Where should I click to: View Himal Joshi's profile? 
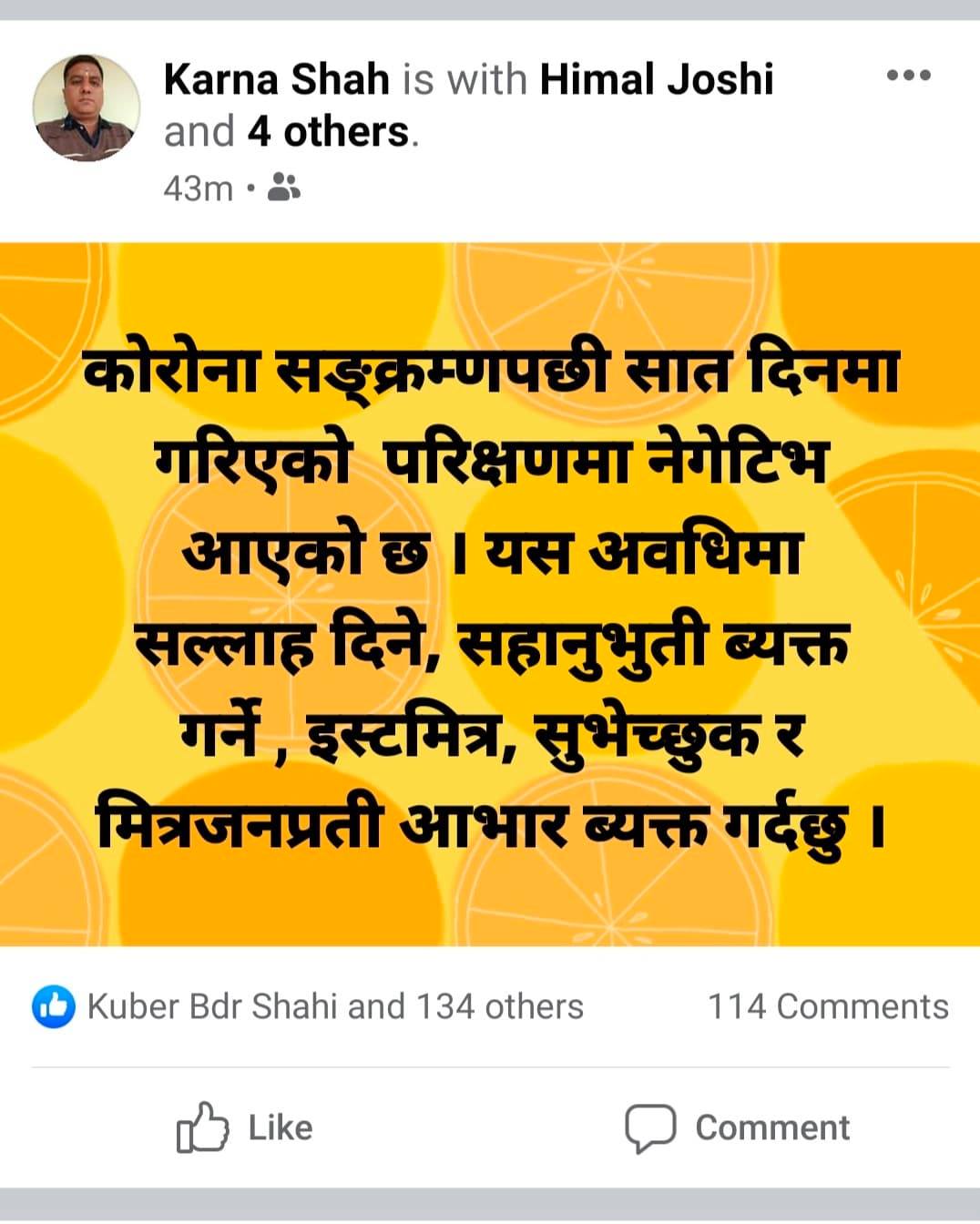656,79
